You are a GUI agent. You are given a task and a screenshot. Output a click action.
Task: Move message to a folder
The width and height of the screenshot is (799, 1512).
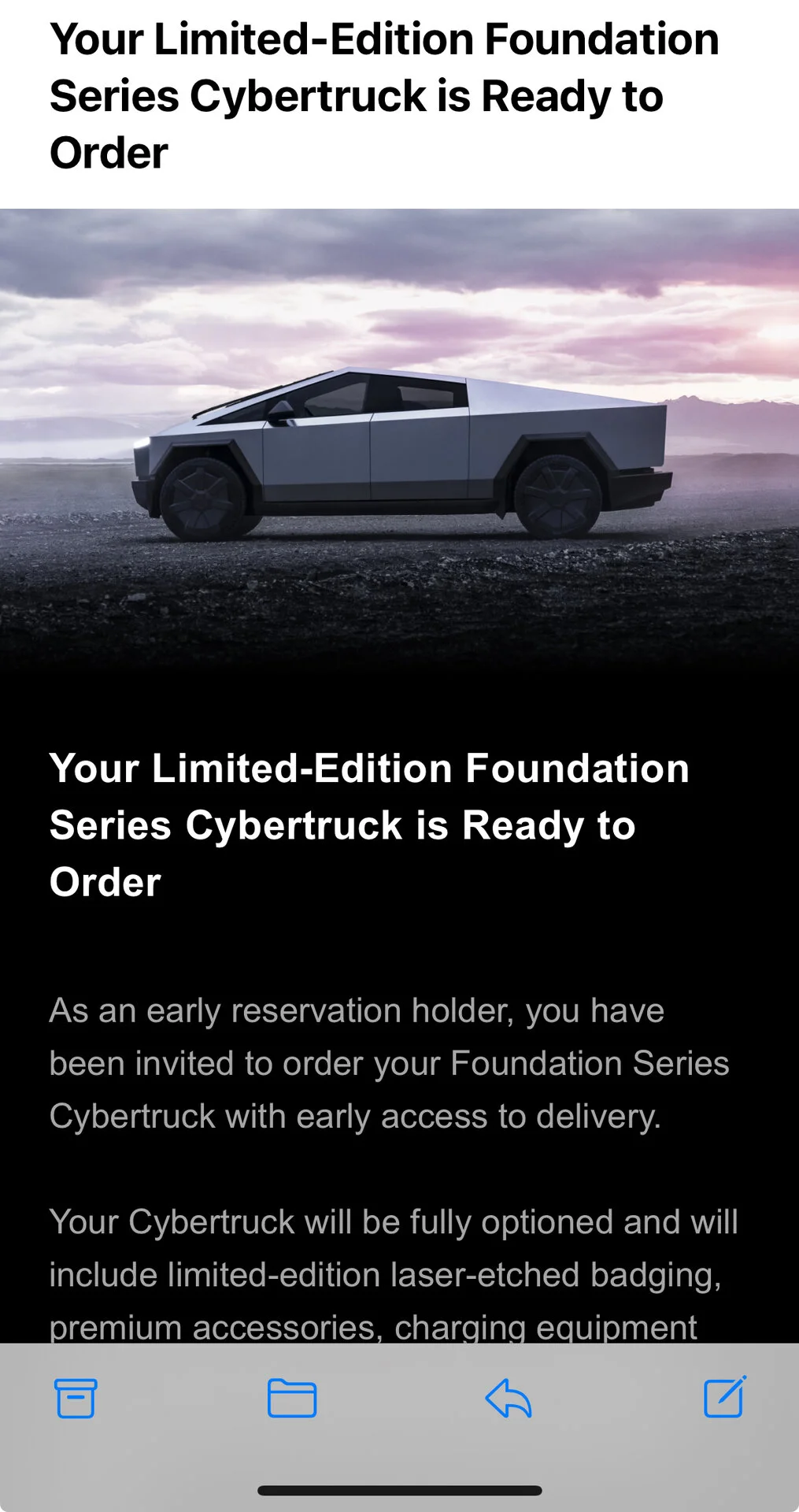pos(292,1399)
